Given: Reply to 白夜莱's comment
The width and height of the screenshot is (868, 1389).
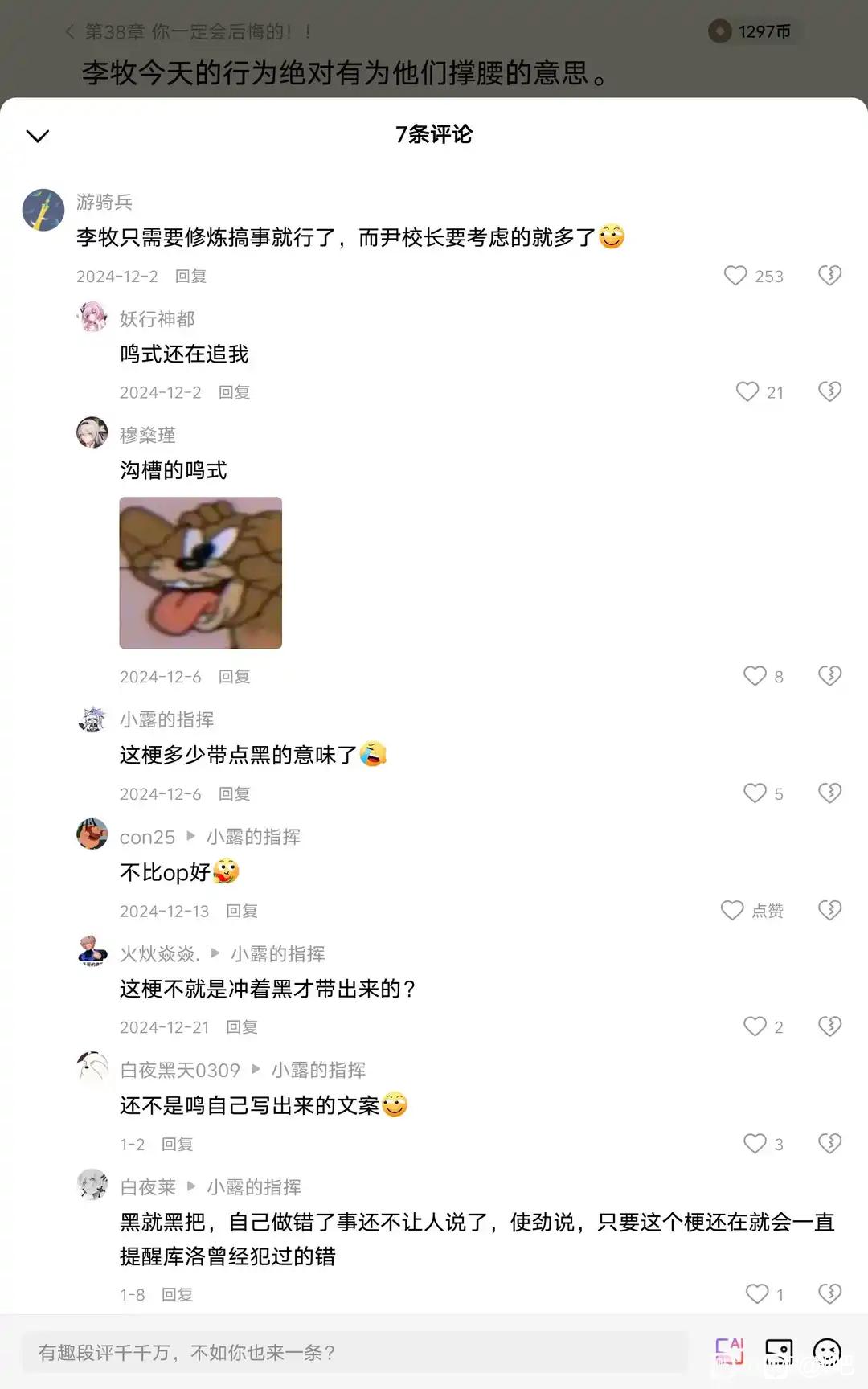Looking at the screenshot, I should 177,1294.
